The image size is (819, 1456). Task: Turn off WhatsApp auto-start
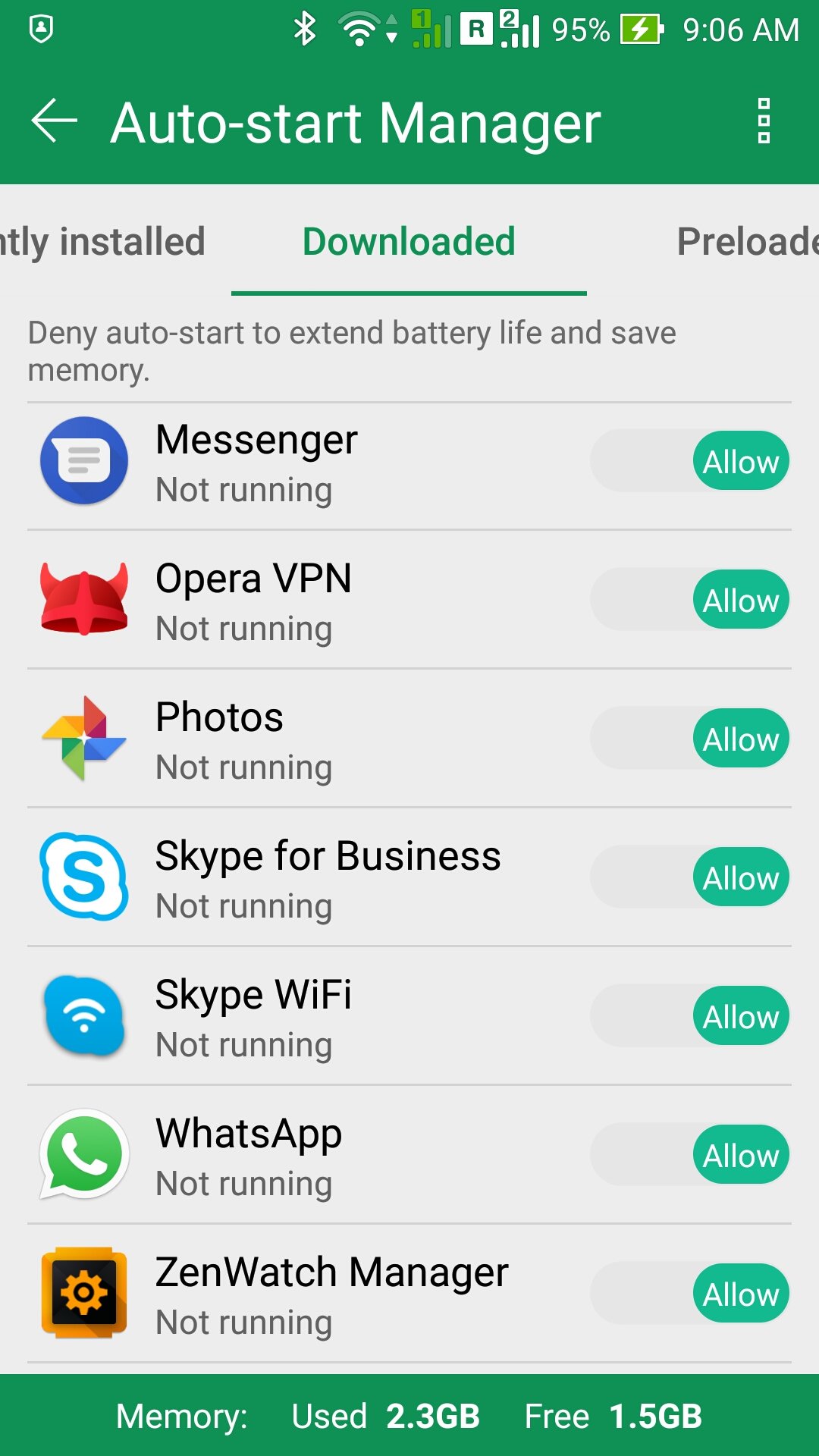(x=690, y=1155)
